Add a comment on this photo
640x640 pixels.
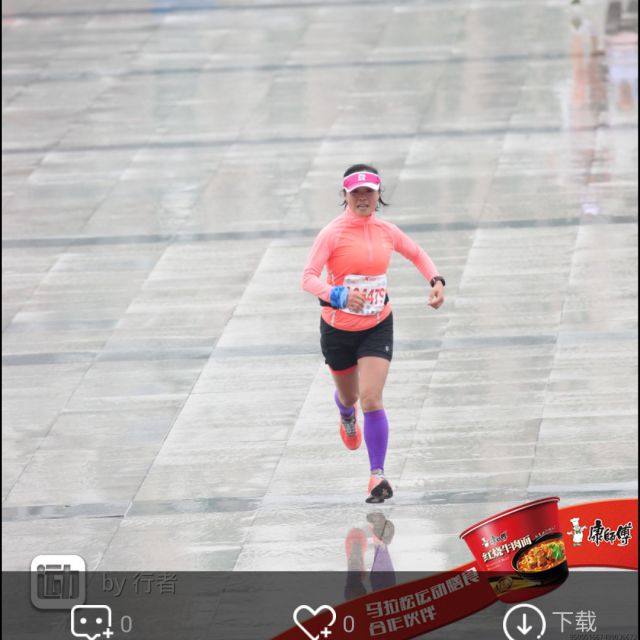click(x=92, y=622)
